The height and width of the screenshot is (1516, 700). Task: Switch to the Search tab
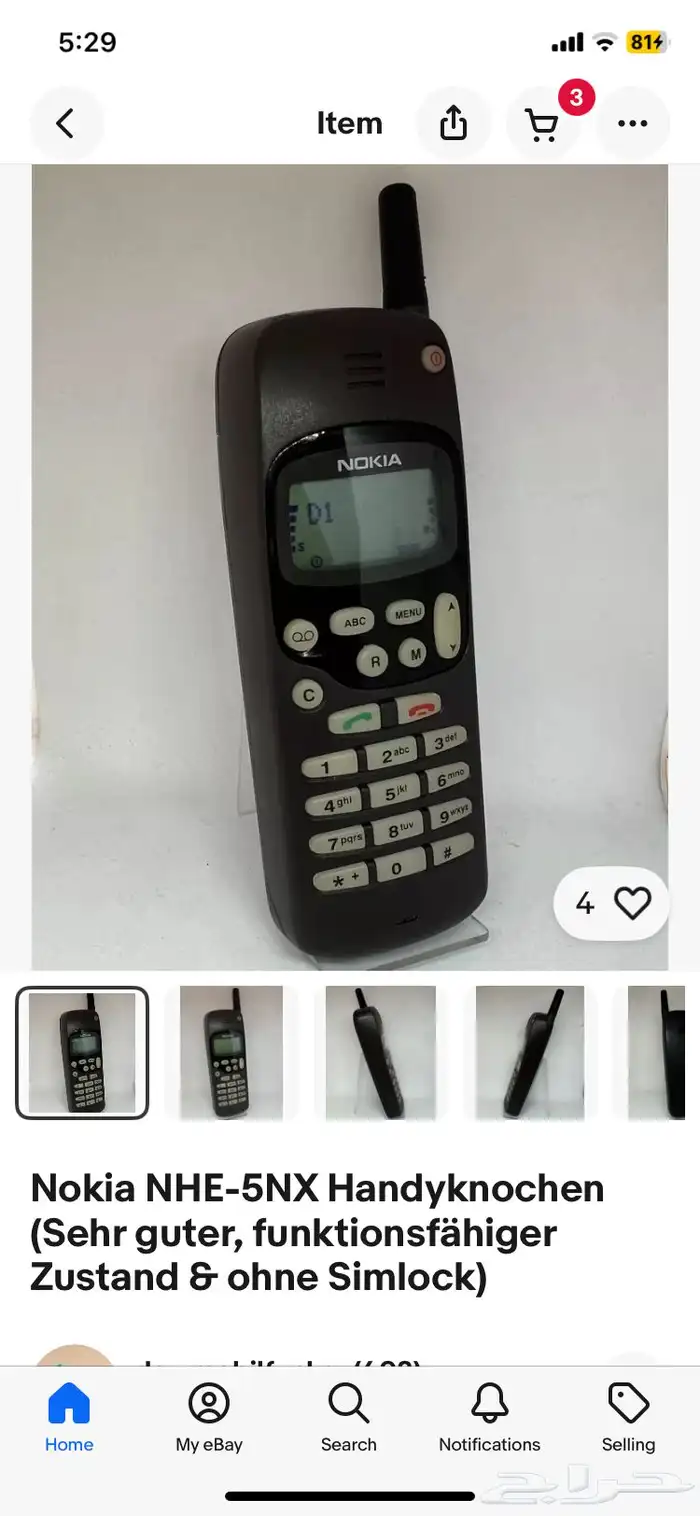coord(349,1418)
